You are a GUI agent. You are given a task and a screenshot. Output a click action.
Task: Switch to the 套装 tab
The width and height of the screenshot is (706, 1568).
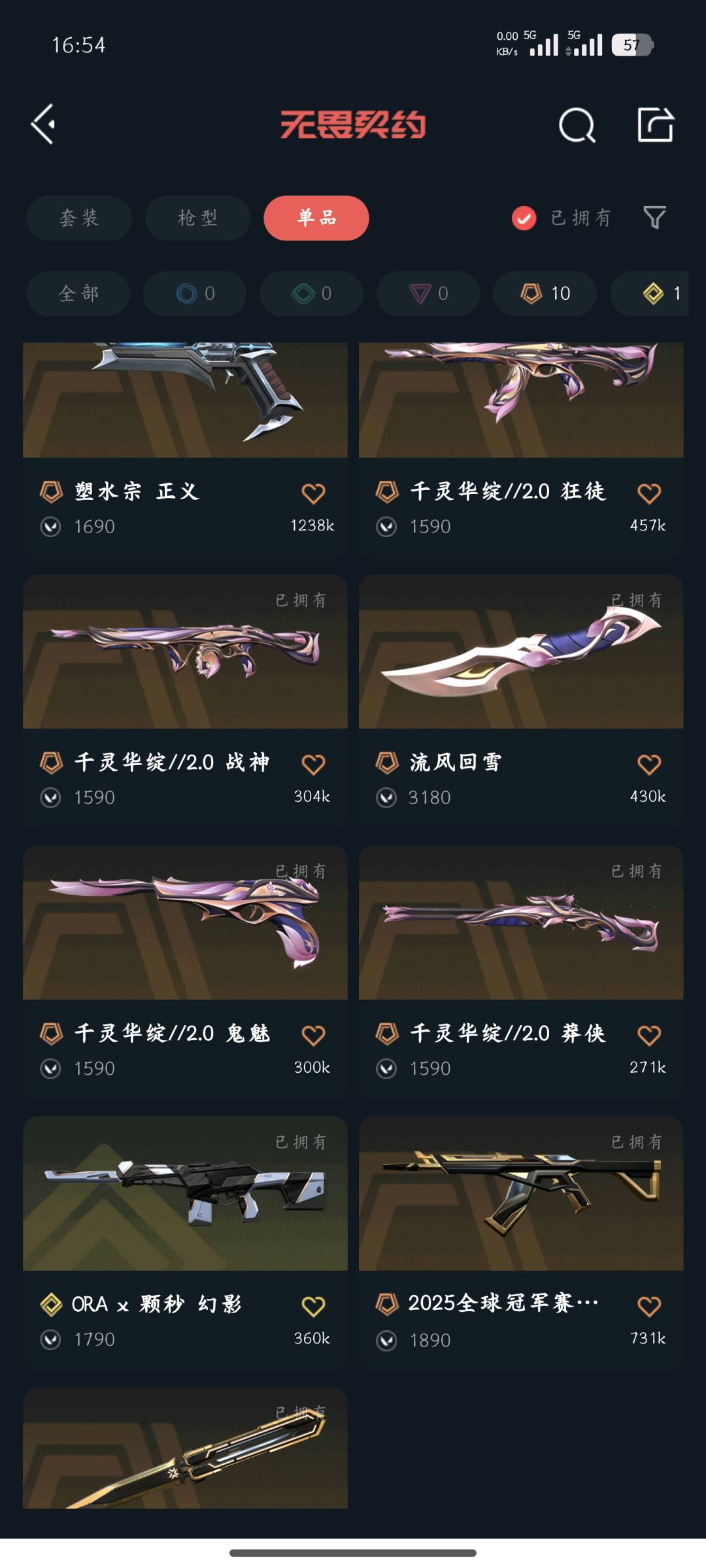[79, 218]
